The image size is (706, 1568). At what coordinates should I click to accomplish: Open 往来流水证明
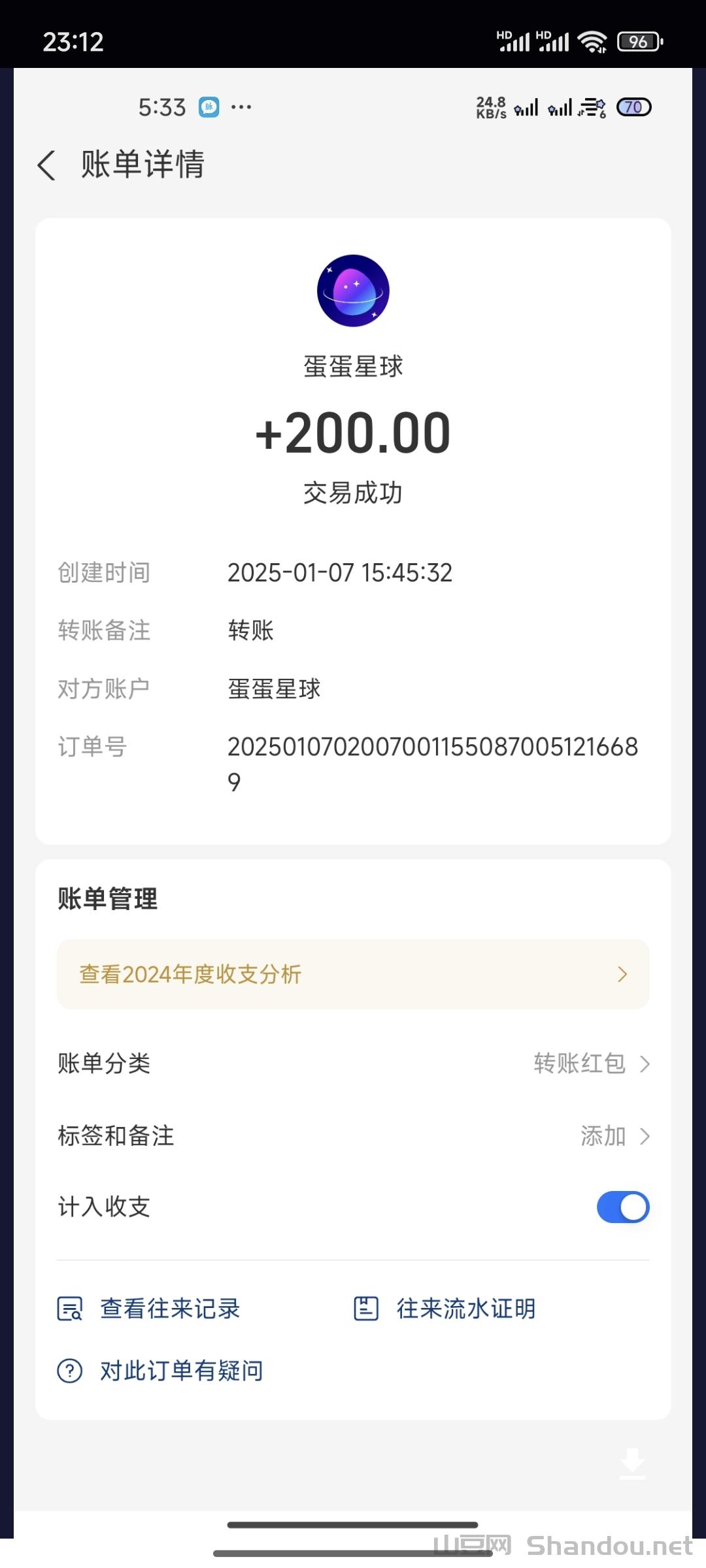[445, 1309]
